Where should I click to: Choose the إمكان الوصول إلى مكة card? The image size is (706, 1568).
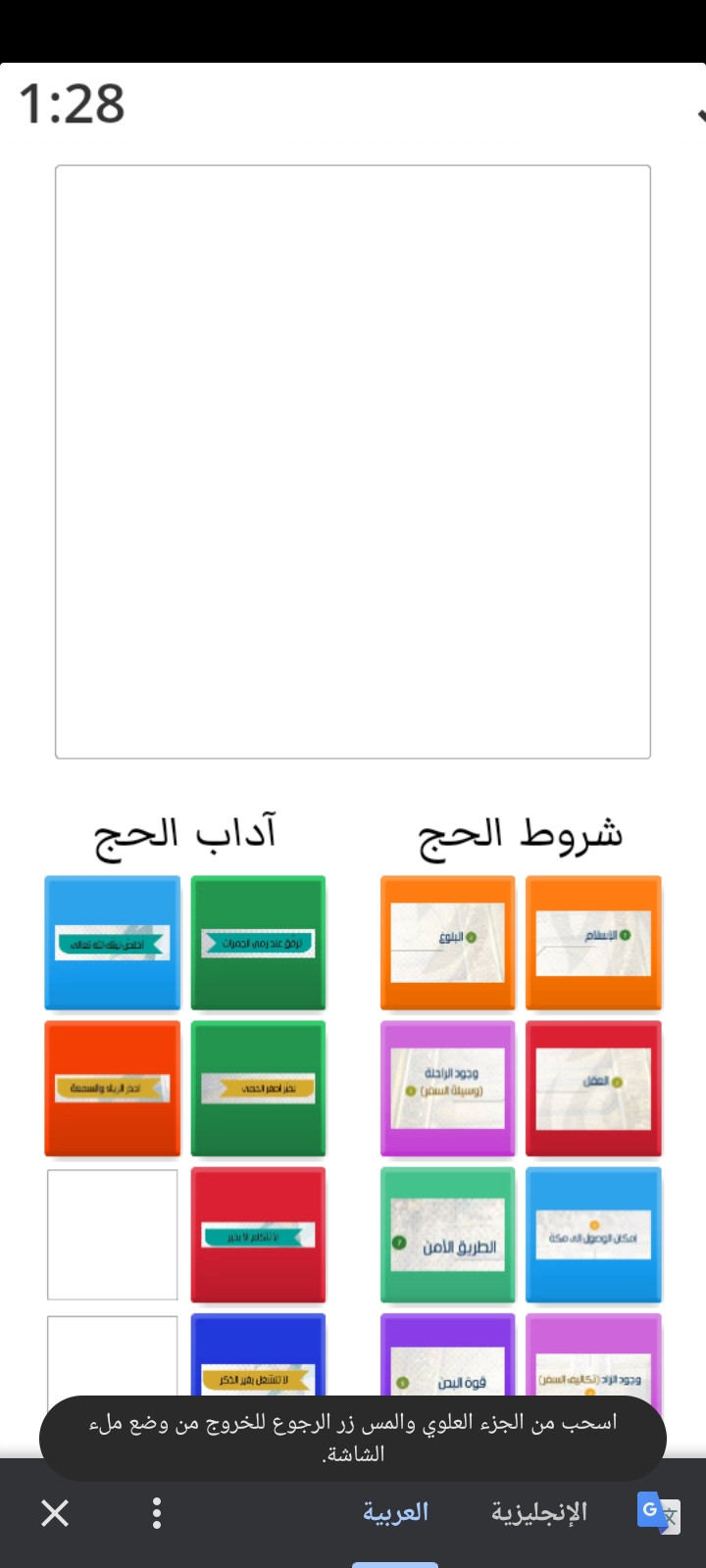coord(593,1234)
